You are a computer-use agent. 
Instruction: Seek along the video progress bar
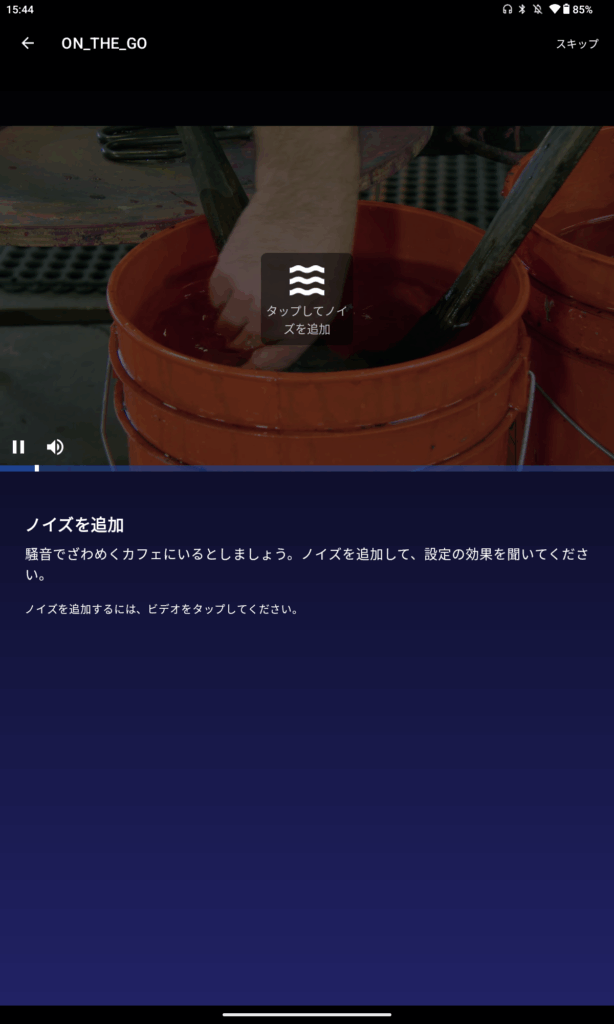click(307, 467)
